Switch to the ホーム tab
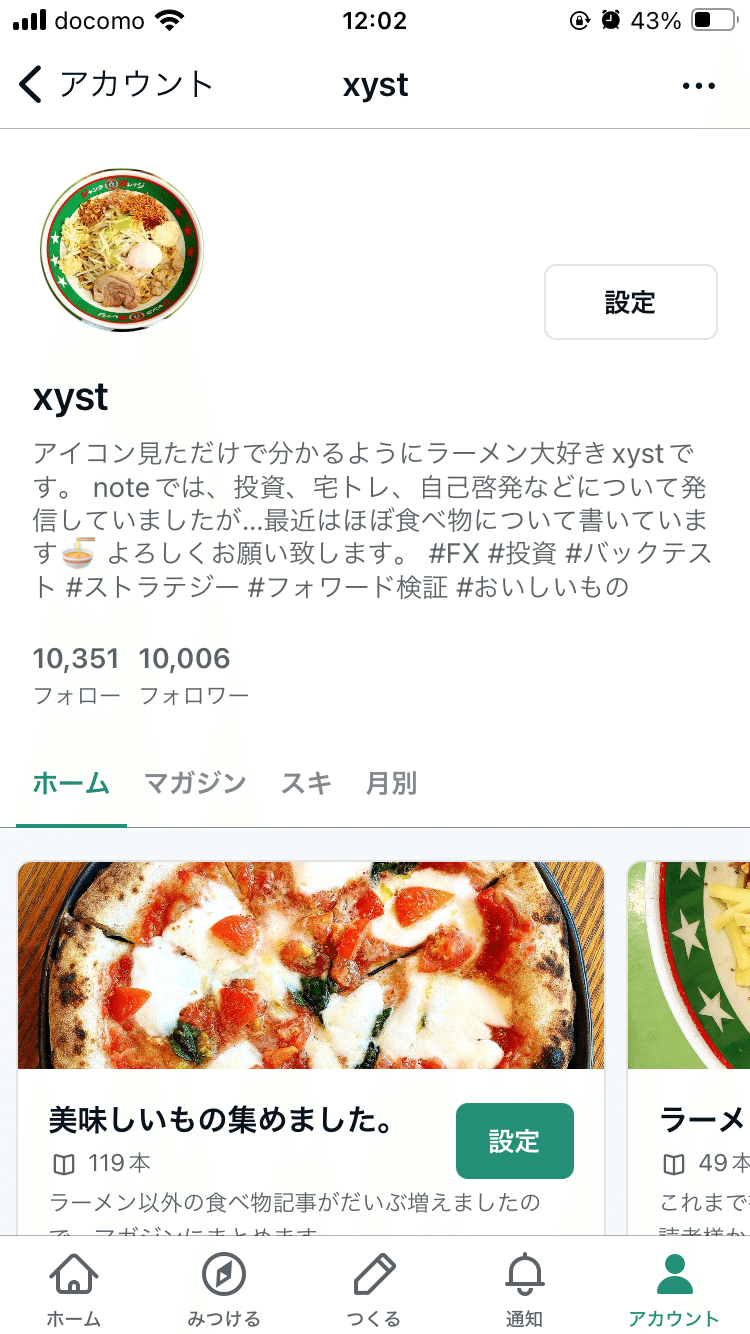The height and width of the screenshot is (1334, 750). coord(71,784)
